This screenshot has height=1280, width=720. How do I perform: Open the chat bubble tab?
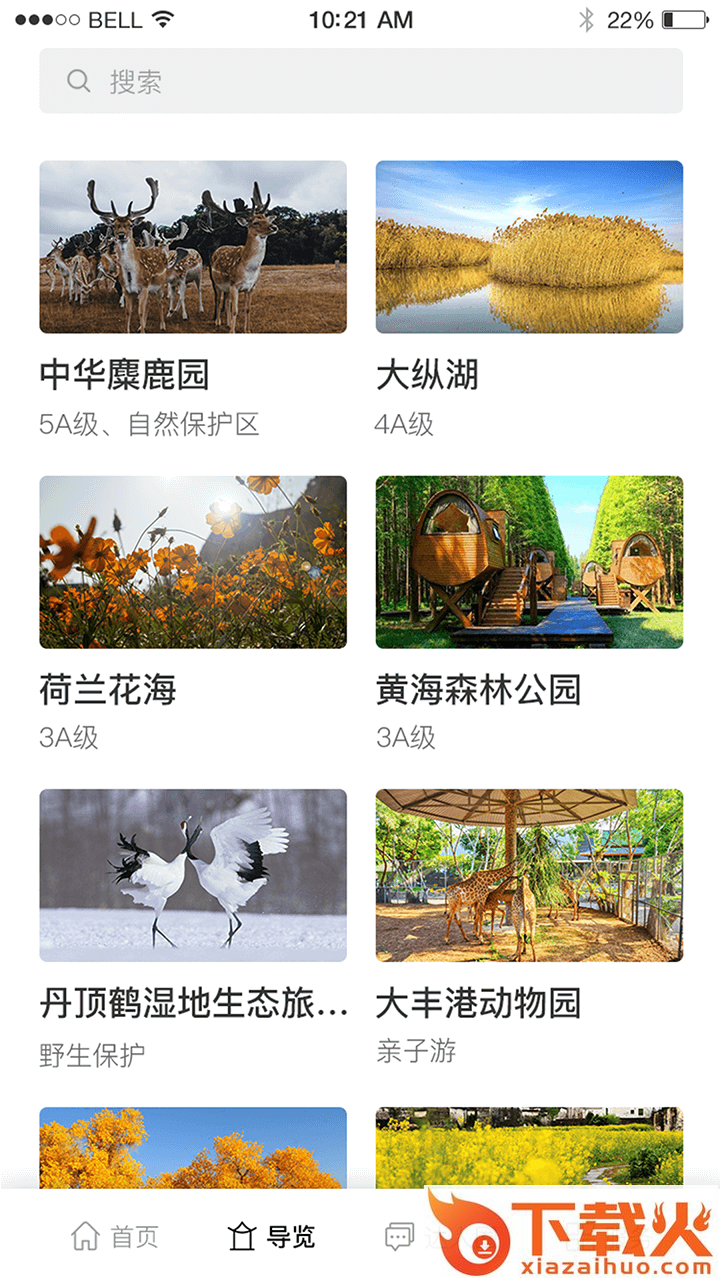400,1236
